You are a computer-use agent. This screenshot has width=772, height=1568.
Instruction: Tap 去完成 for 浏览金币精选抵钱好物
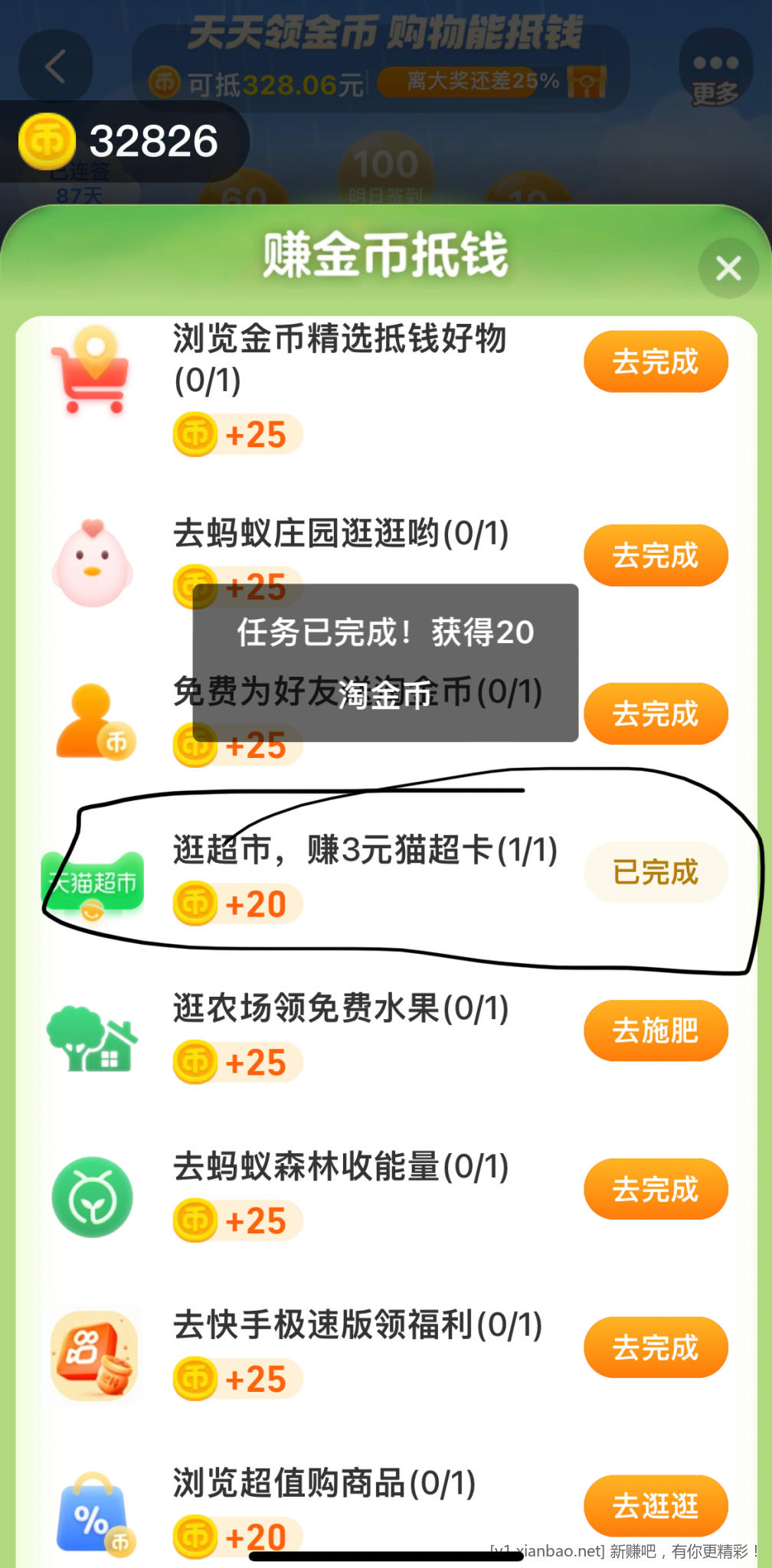(x=656, y=361)
